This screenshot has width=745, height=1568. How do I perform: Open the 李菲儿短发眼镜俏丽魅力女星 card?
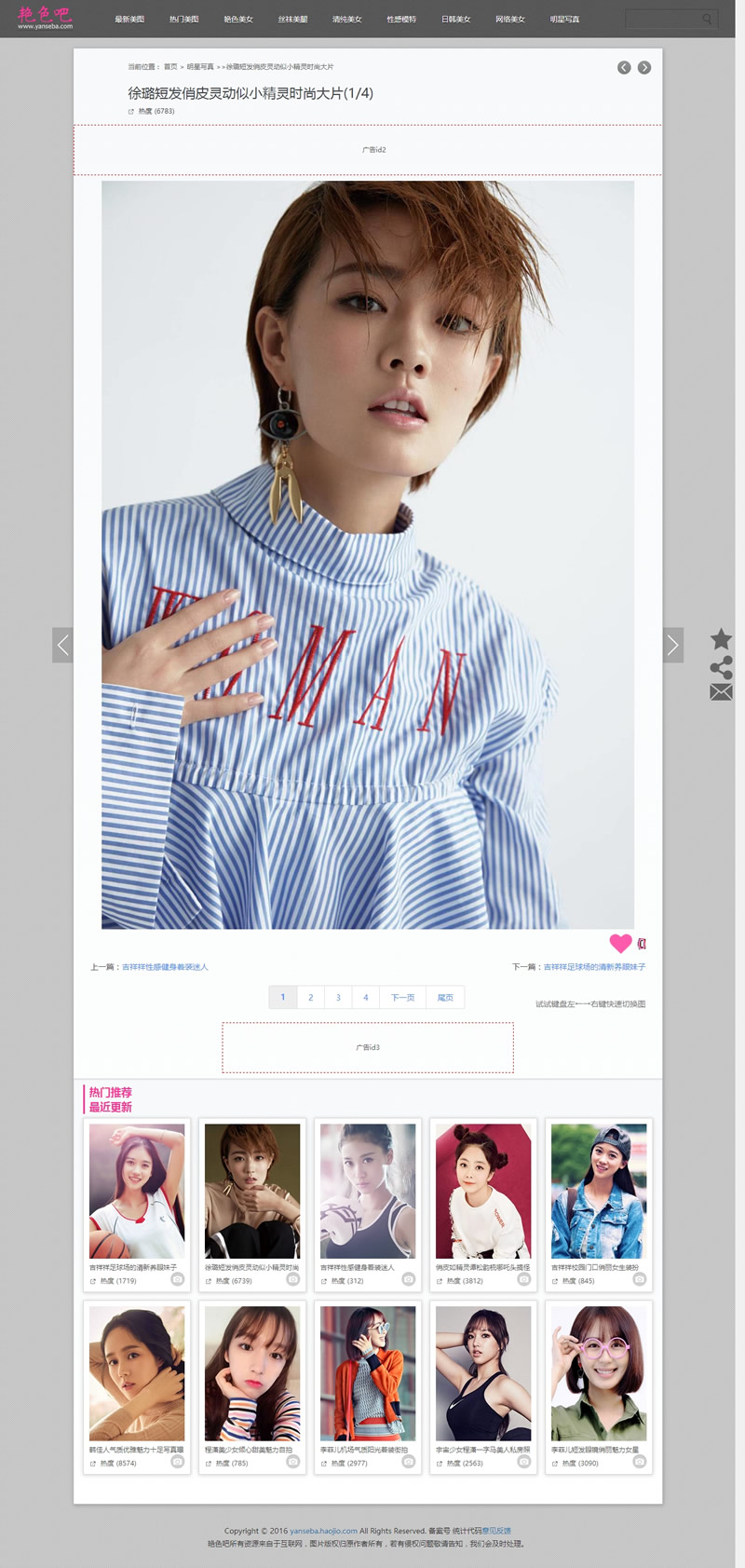tap(598, 1374)
